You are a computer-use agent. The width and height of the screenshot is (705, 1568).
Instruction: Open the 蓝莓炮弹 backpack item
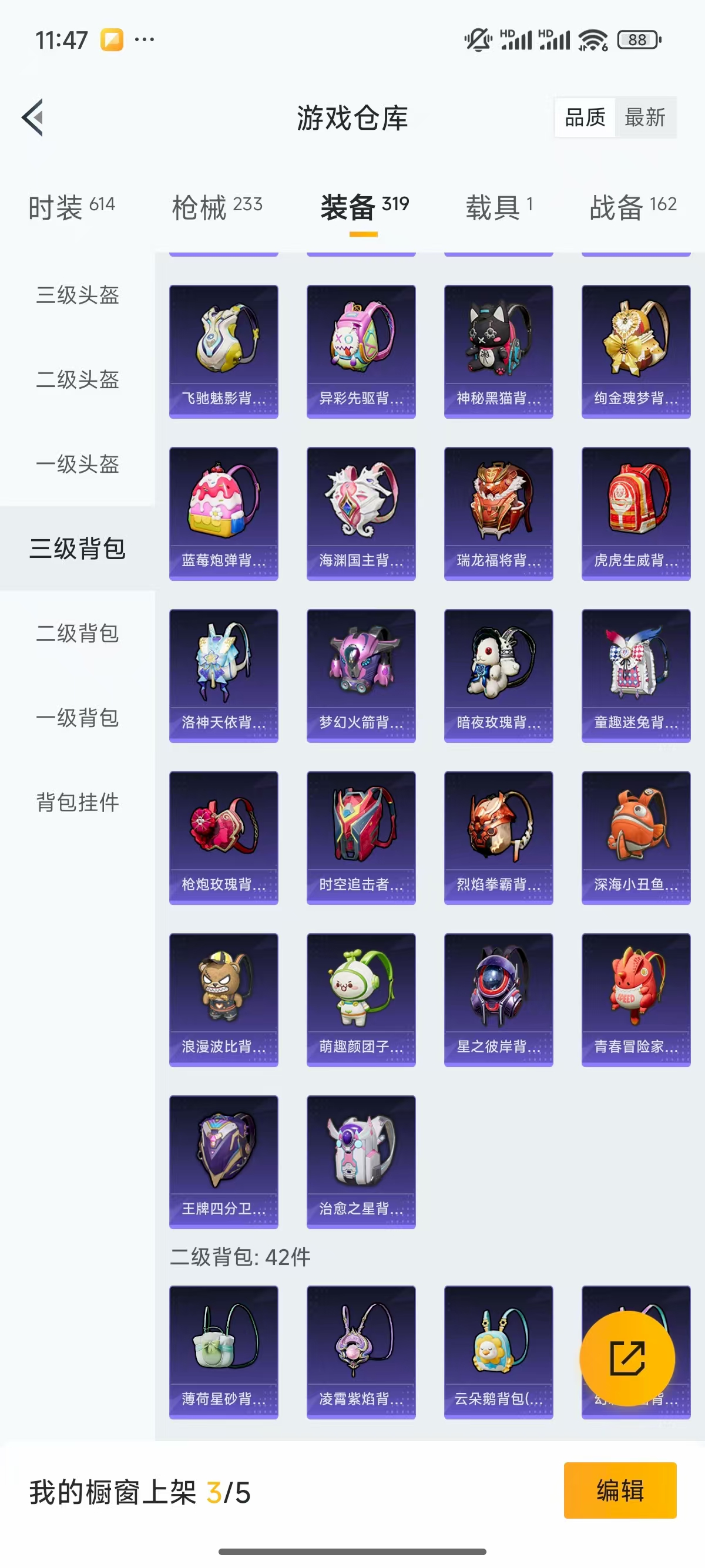pos(223,513)
